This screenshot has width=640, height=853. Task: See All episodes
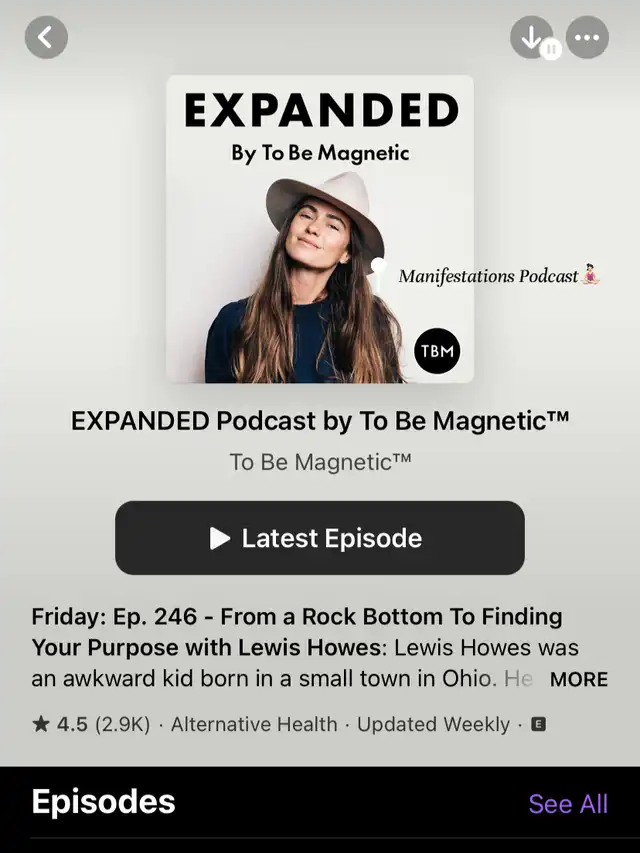(567, 803)
